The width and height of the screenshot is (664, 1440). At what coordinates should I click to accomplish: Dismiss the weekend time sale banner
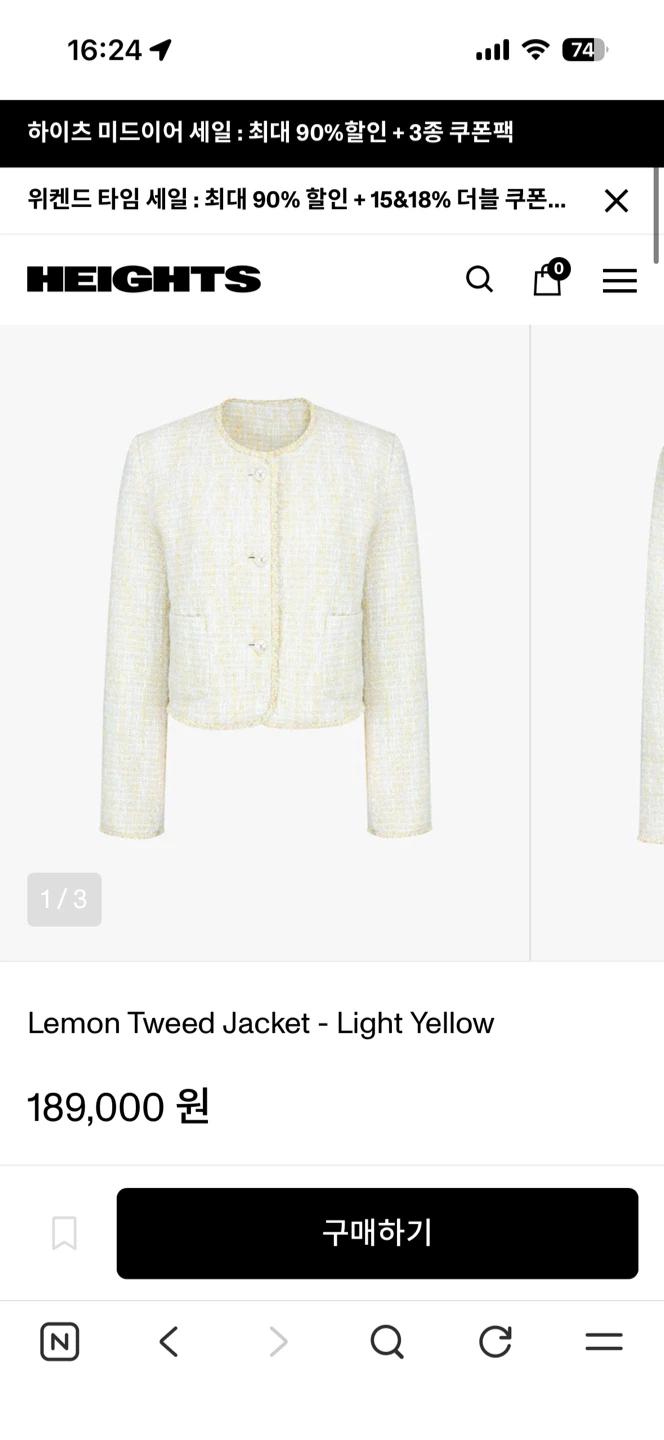click(616, 201)
